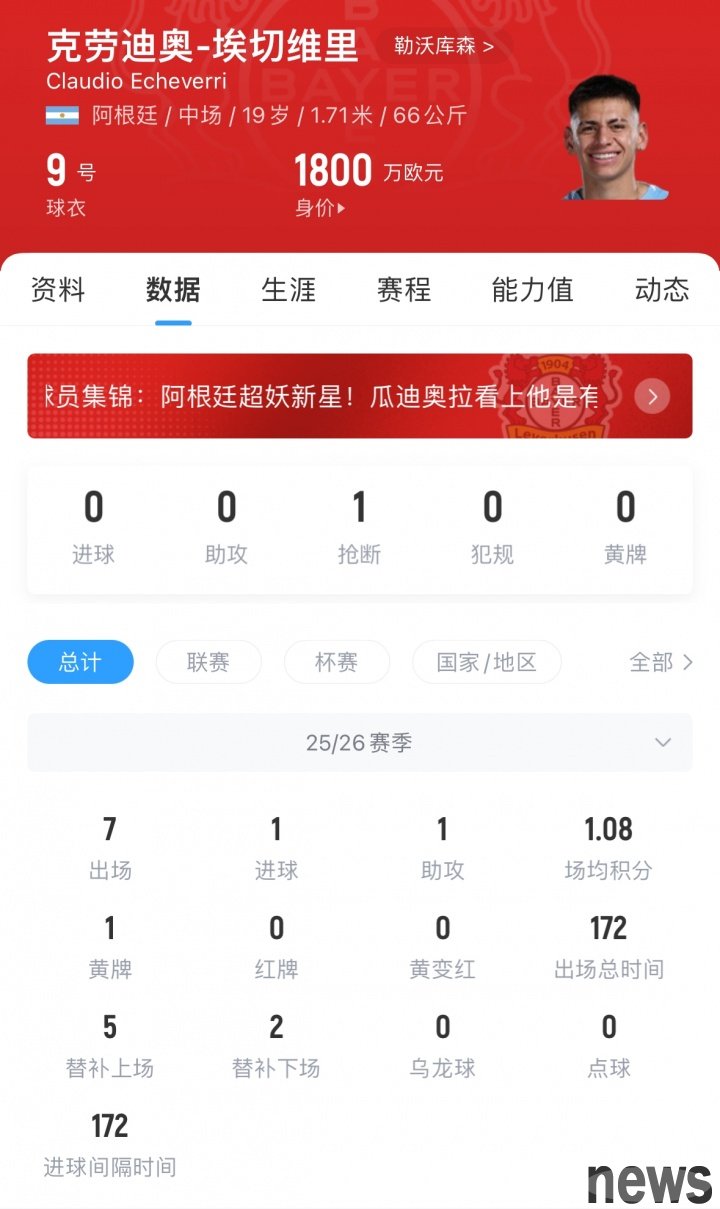Switch to the 资料 tab

[58, 290]
